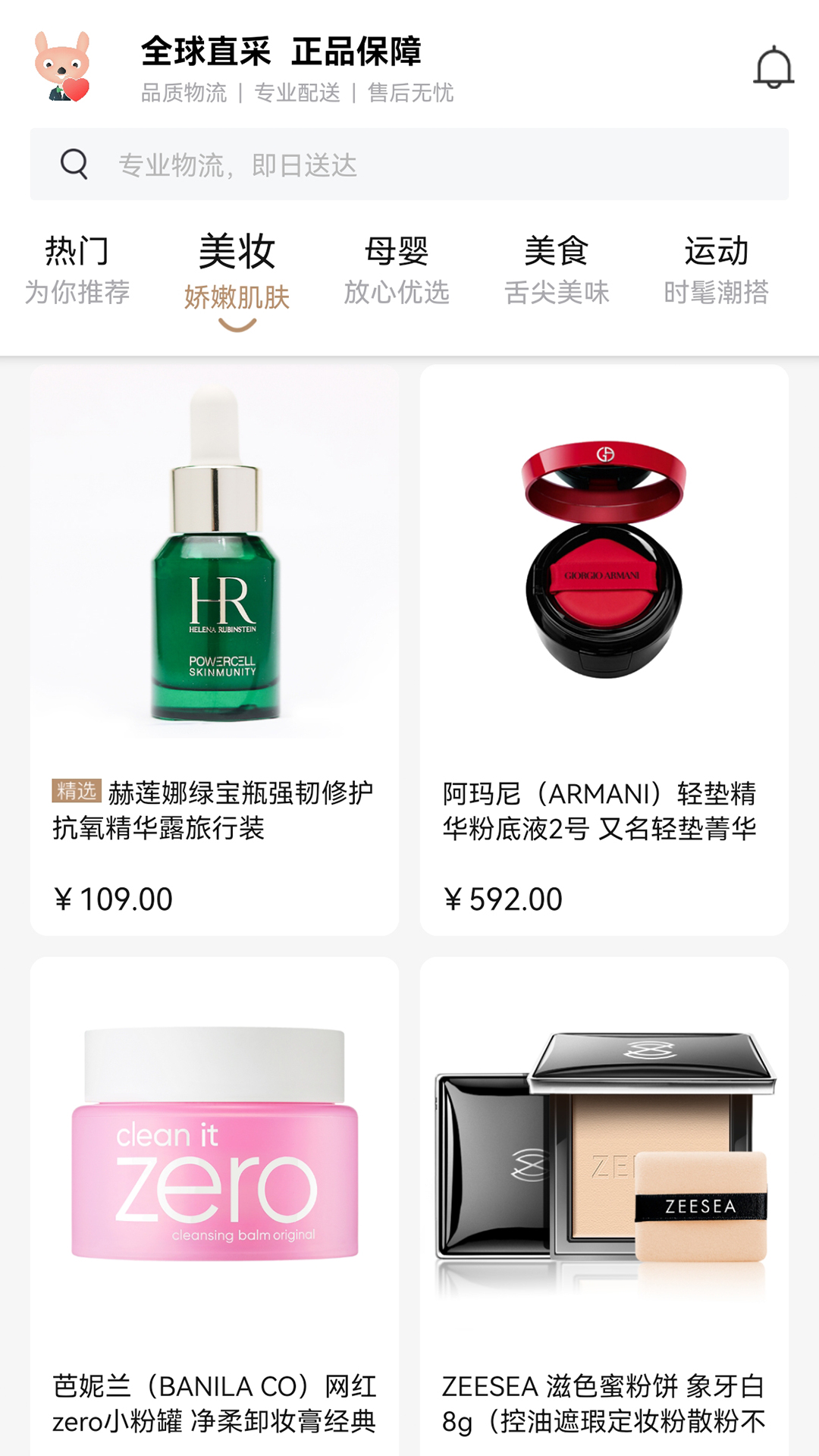Tap the search box for 专业物流，即日送达
The width and height of the screenshot is (819, 1456).
coord(409,165)
